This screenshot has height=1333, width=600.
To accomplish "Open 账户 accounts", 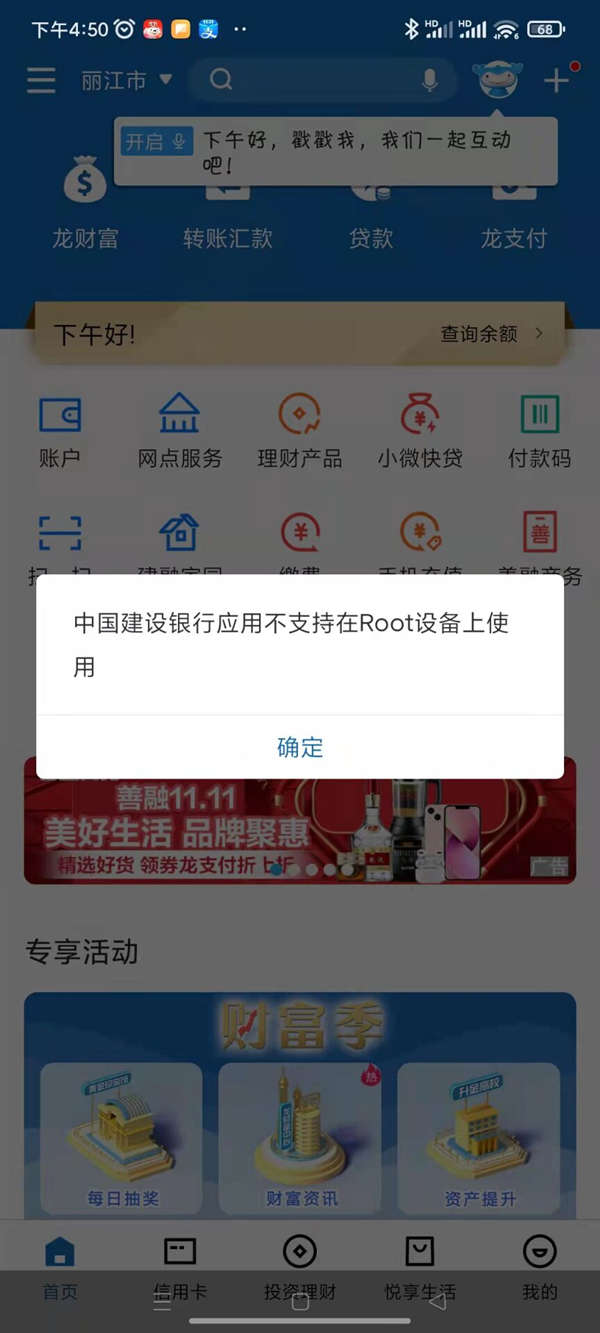I will 60,430.
